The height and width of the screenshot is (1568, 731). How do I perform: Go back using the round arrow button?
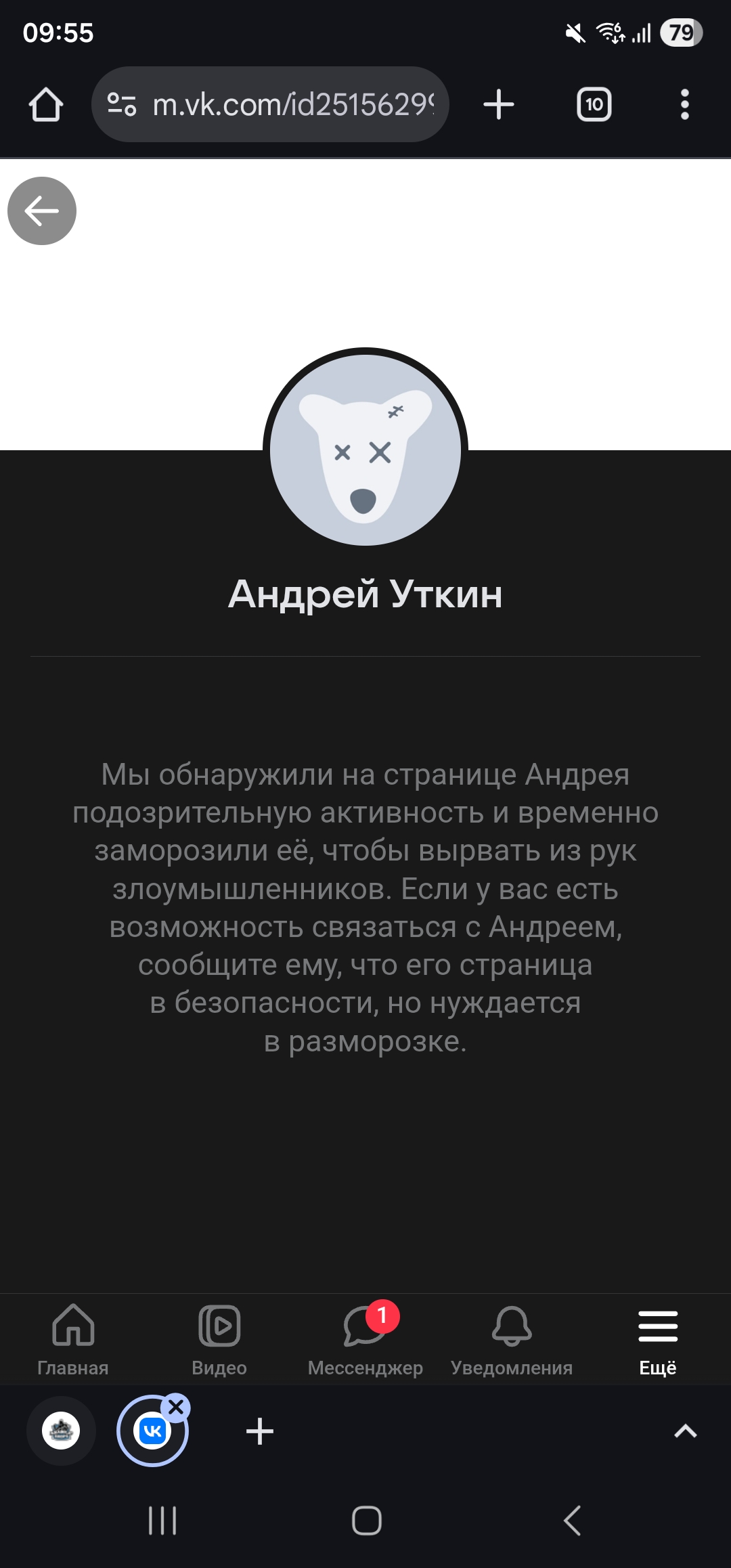[x=42, y=211]
